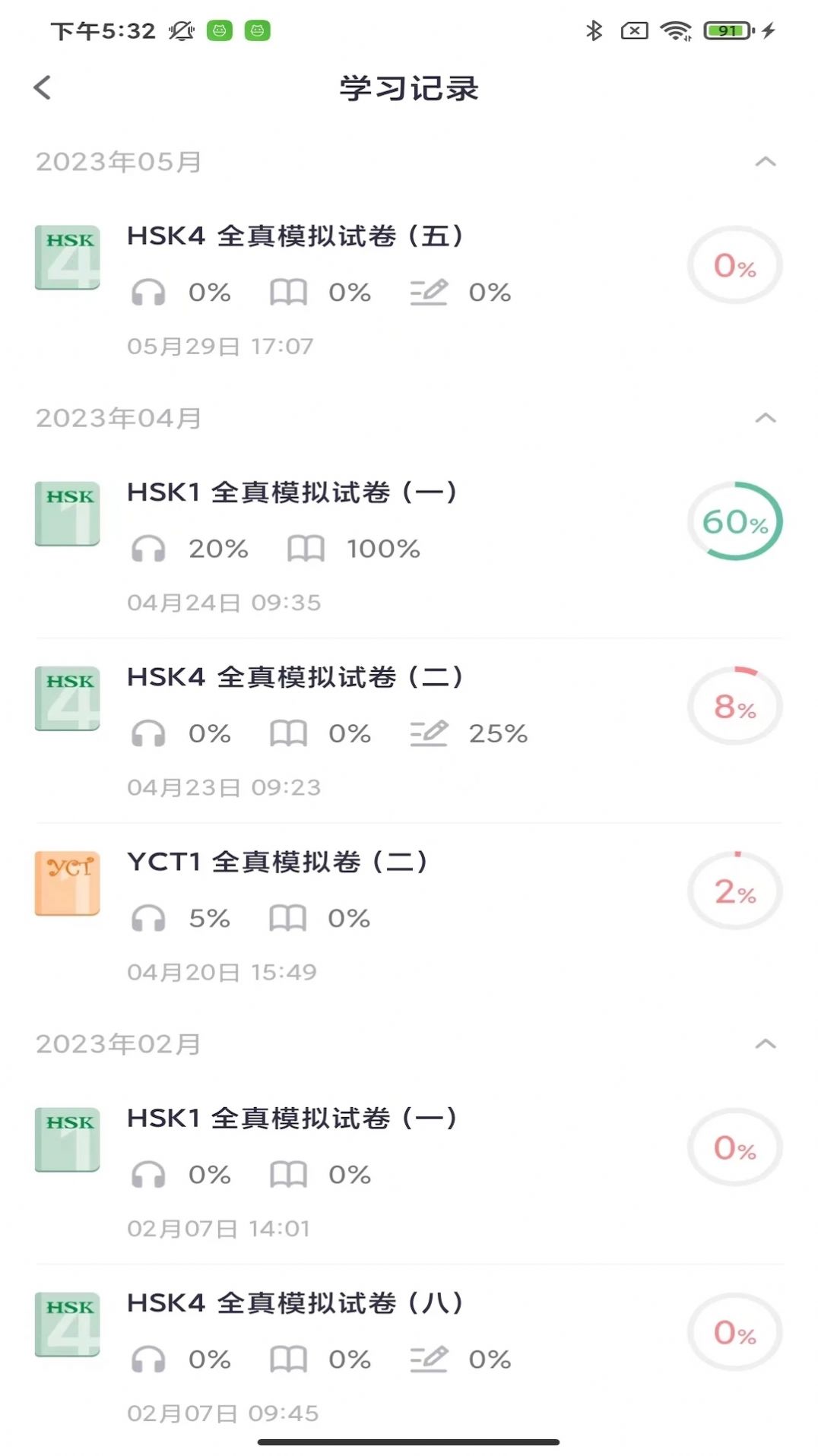Select the 学习记录 title bar
The image size is (818, 1456).
409,87
